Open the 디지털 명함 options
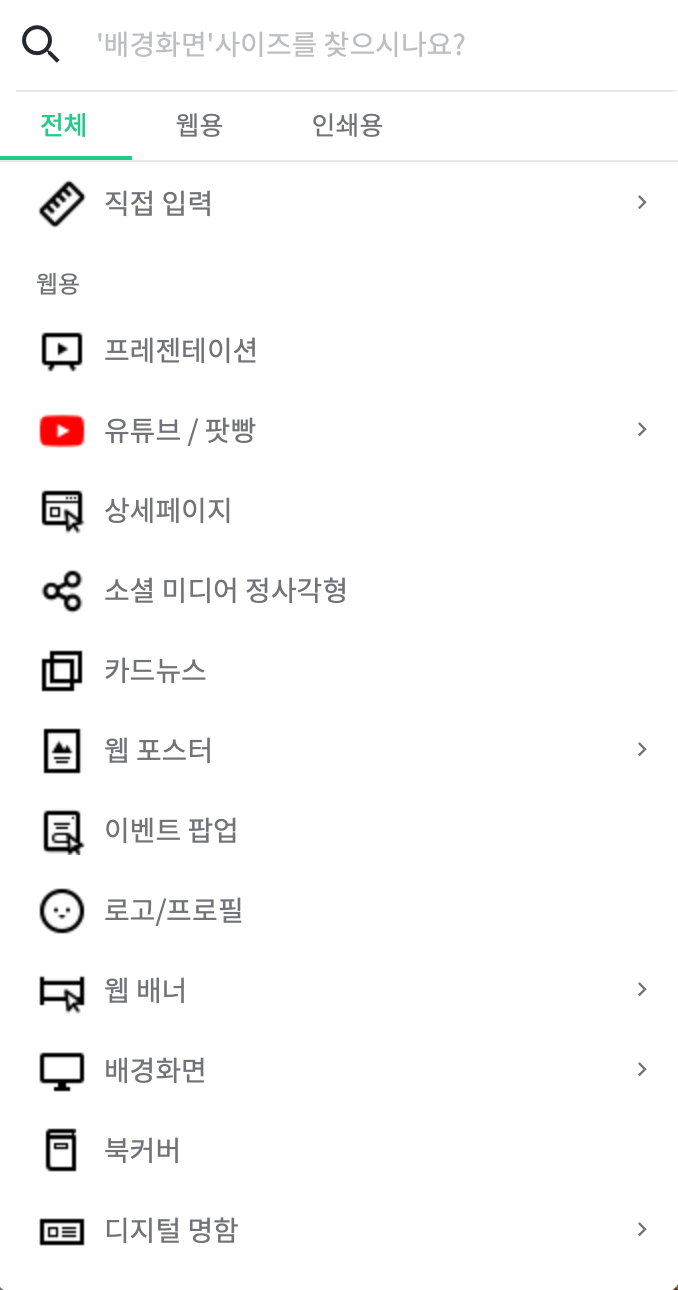The height and width of the screenshot is (1290, 678). (x=339, y=1230)
